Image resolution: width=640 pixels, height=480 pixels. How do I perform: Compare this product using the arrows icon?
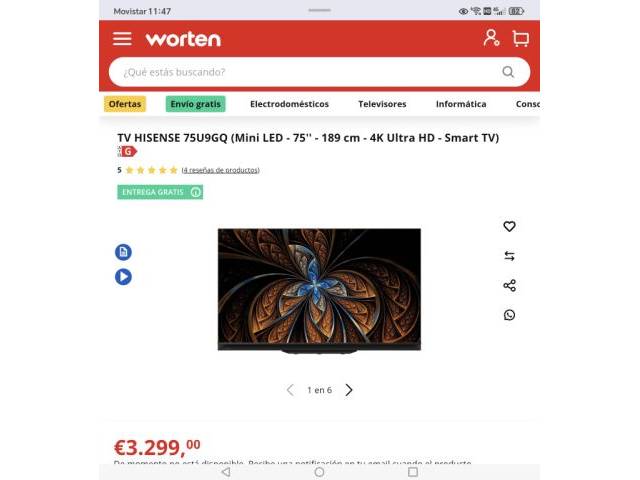coord(509,256)
